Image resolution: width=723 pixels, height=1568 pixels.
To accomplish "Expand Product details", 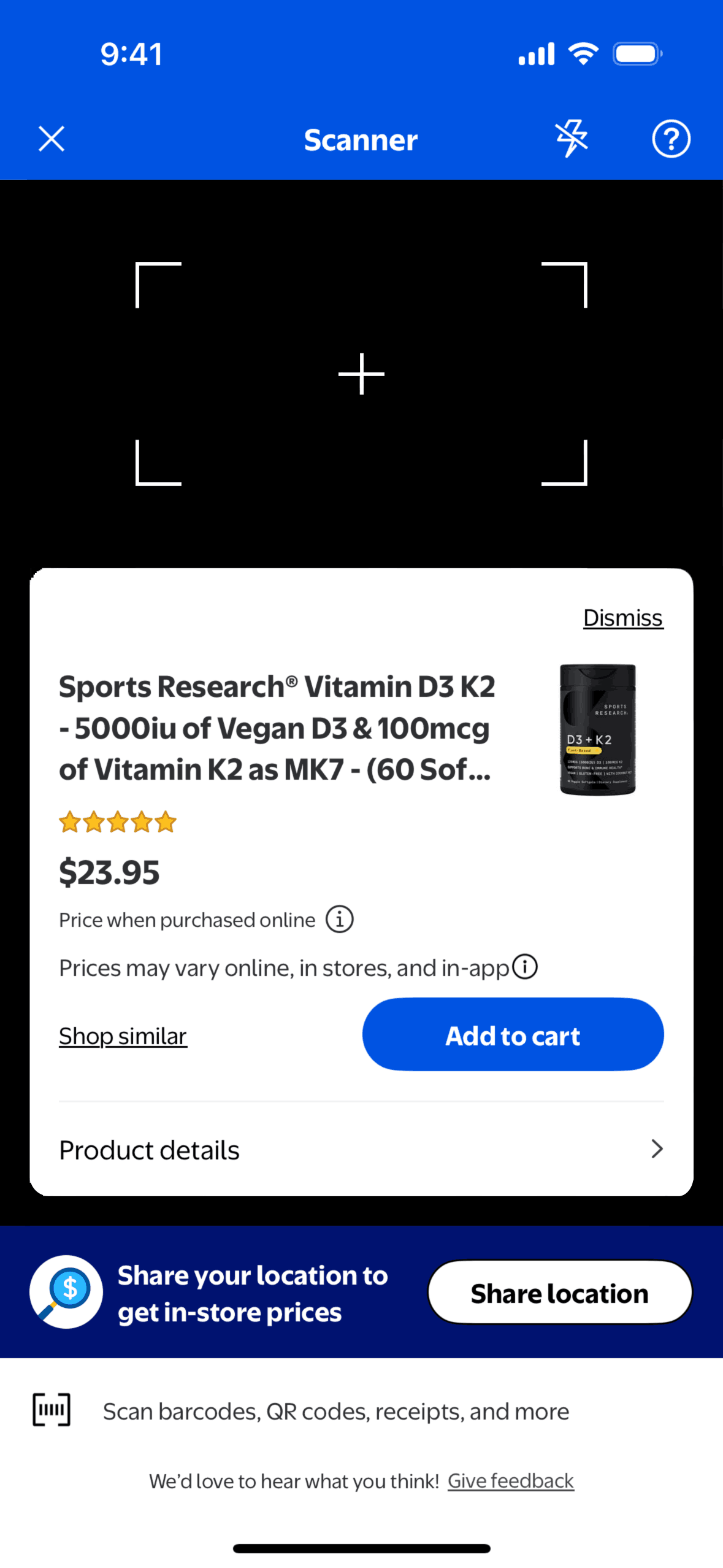I will [x=361, y=1149].
